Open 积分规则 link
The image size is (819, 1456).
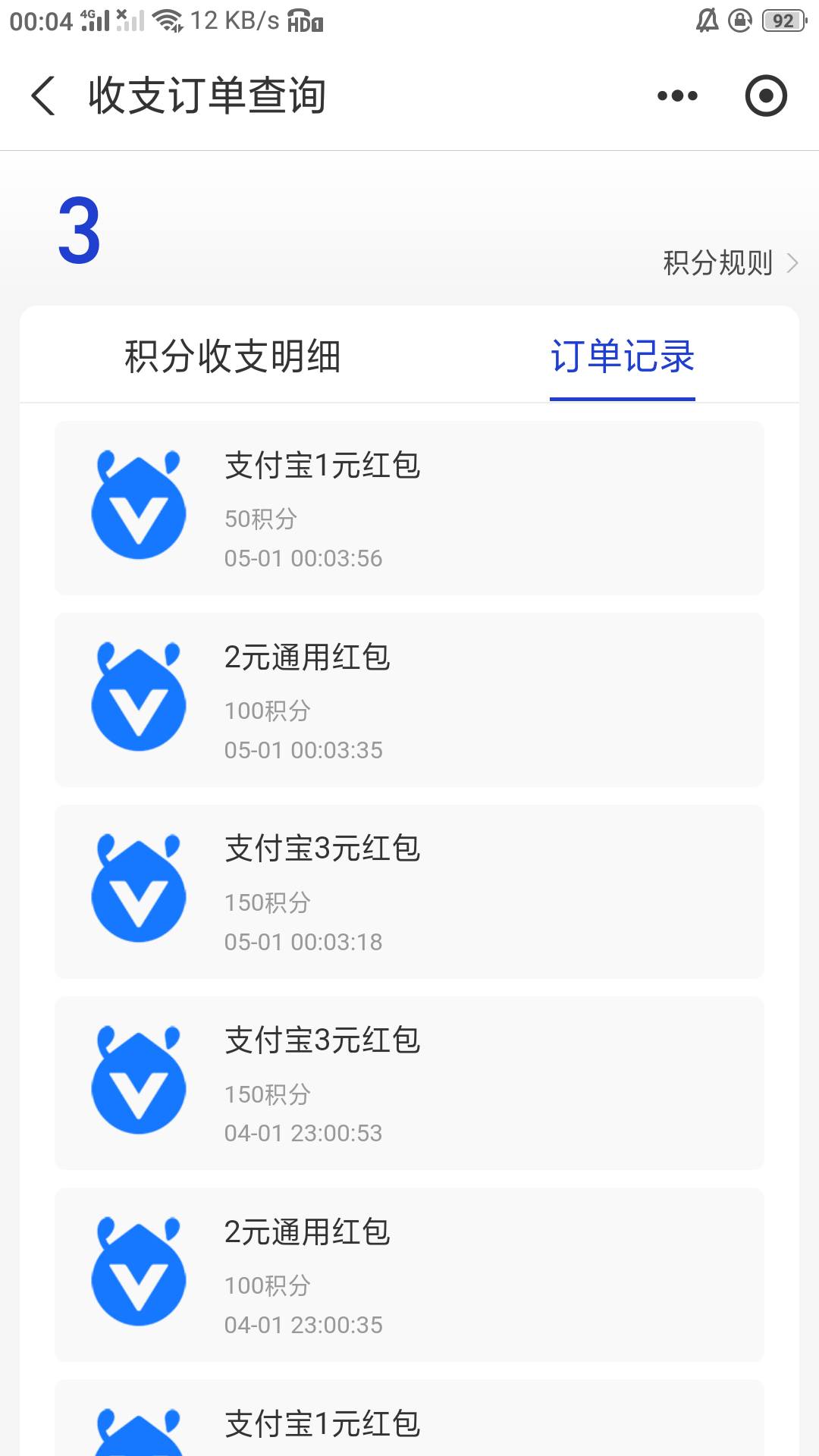730,263
